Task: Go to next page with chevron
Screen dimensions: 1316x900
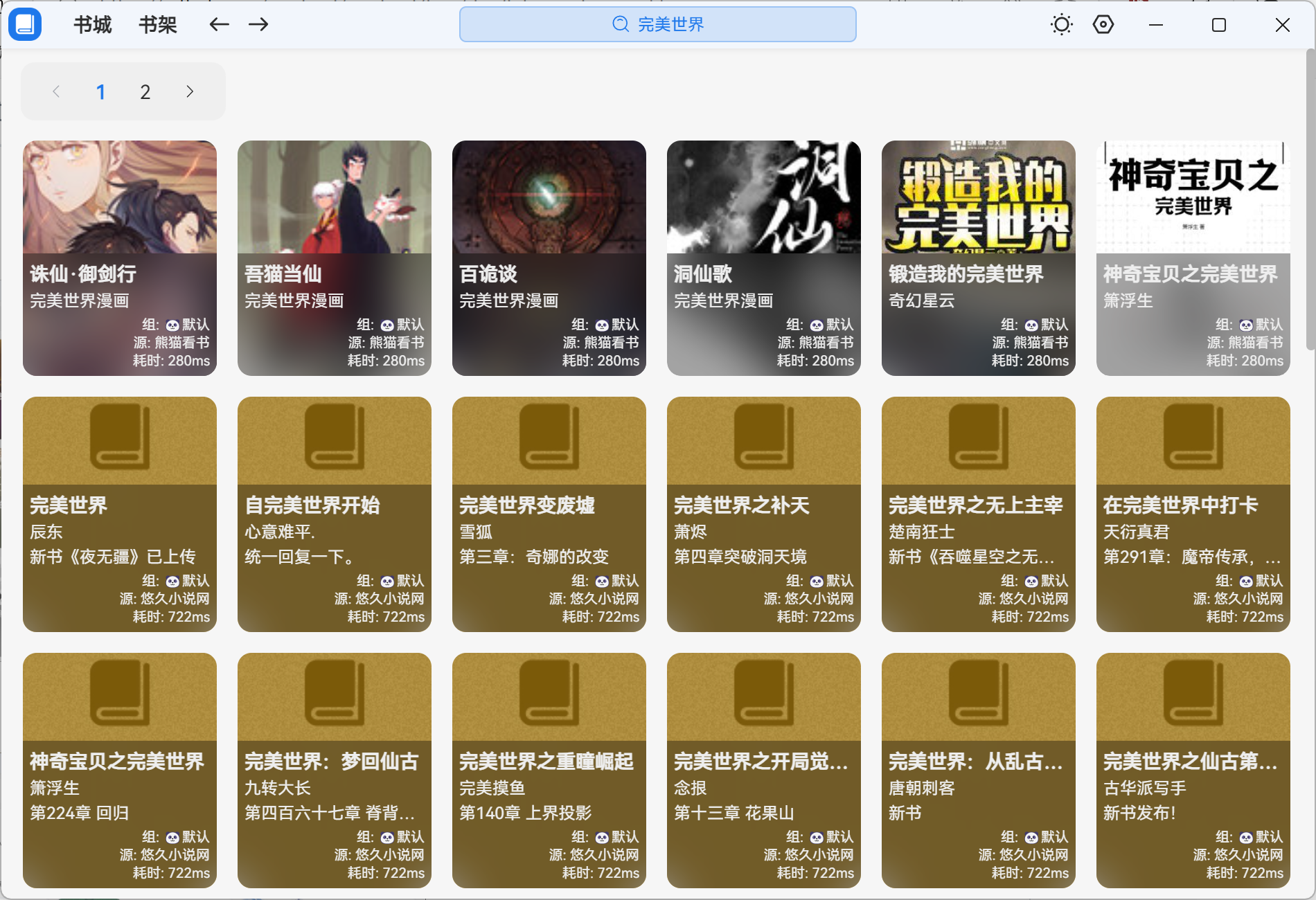Action: 190,92
